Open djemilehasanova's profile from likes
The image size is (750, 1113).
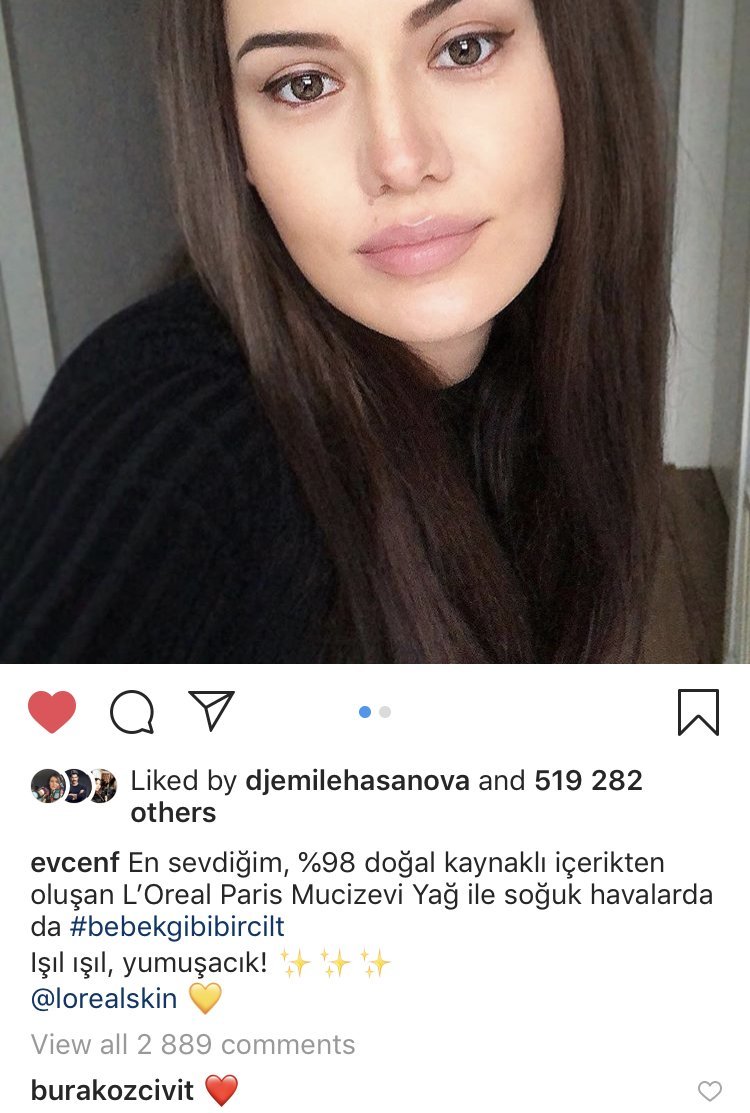coord(332,781)
